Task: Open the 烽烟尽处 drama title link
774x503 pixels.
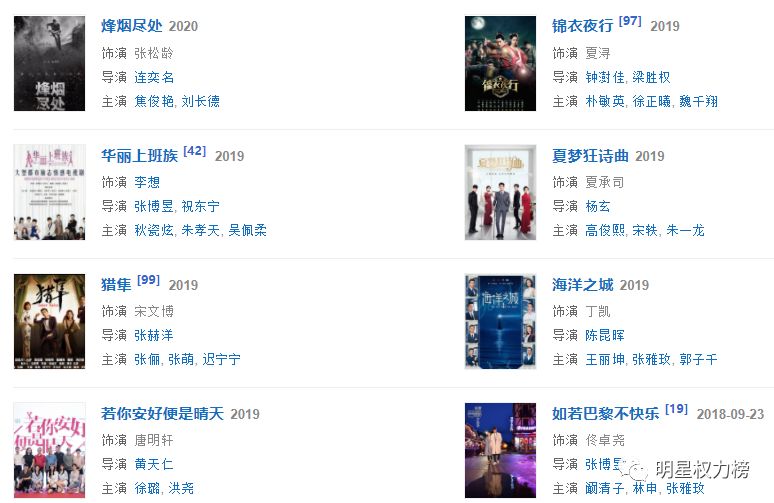Action: coord(132,26)
